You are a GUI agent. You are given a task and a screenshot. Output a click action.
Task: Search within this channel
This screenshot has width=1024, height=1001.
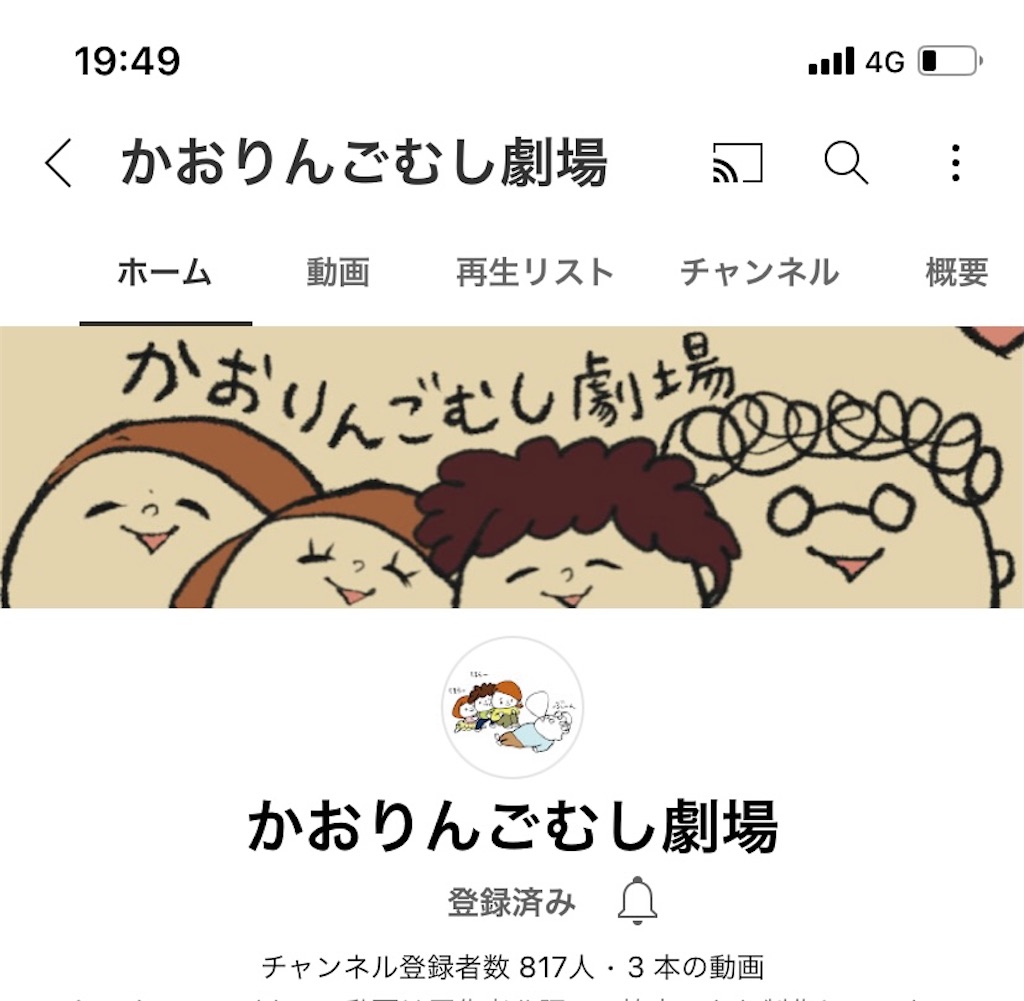846,162
